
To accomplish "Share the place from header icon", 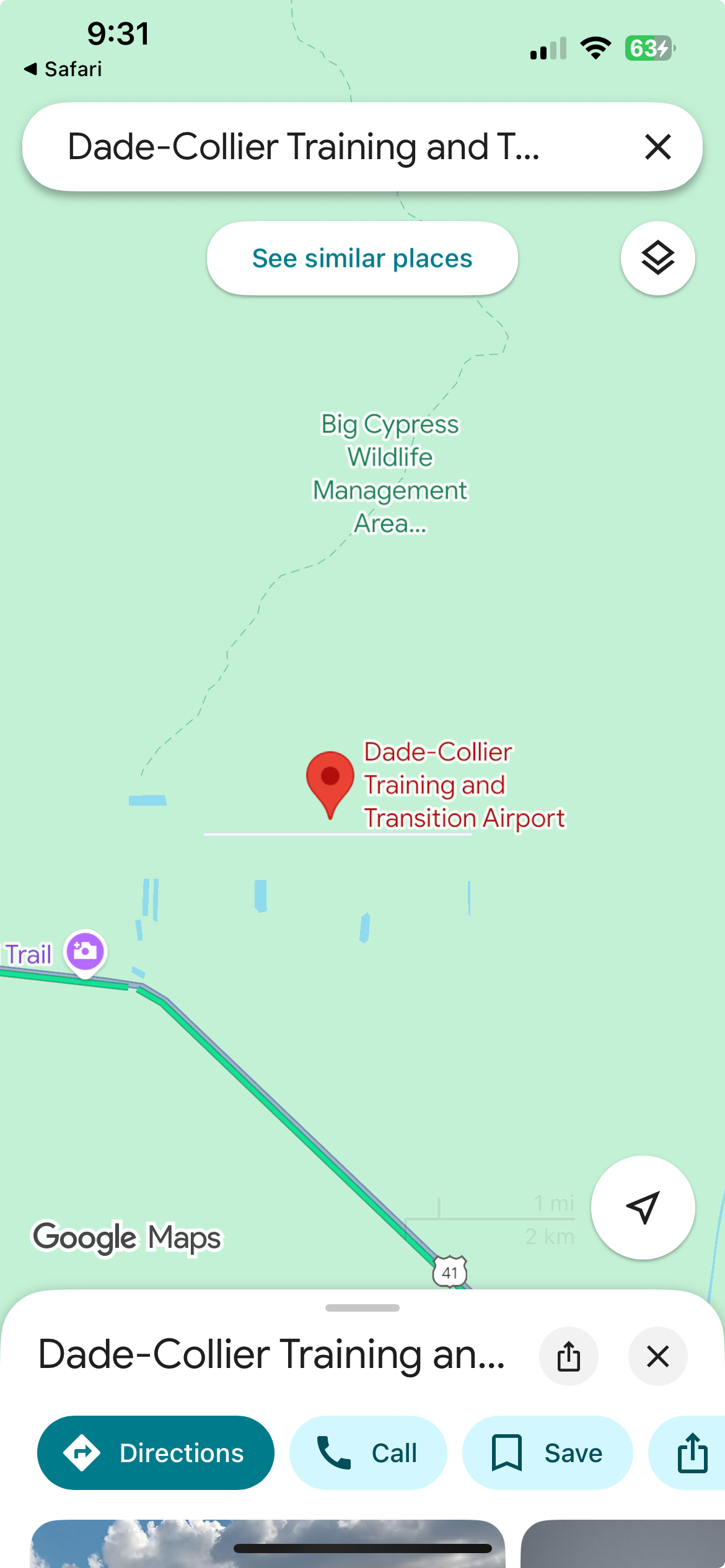I will (x=568, y=1356).
